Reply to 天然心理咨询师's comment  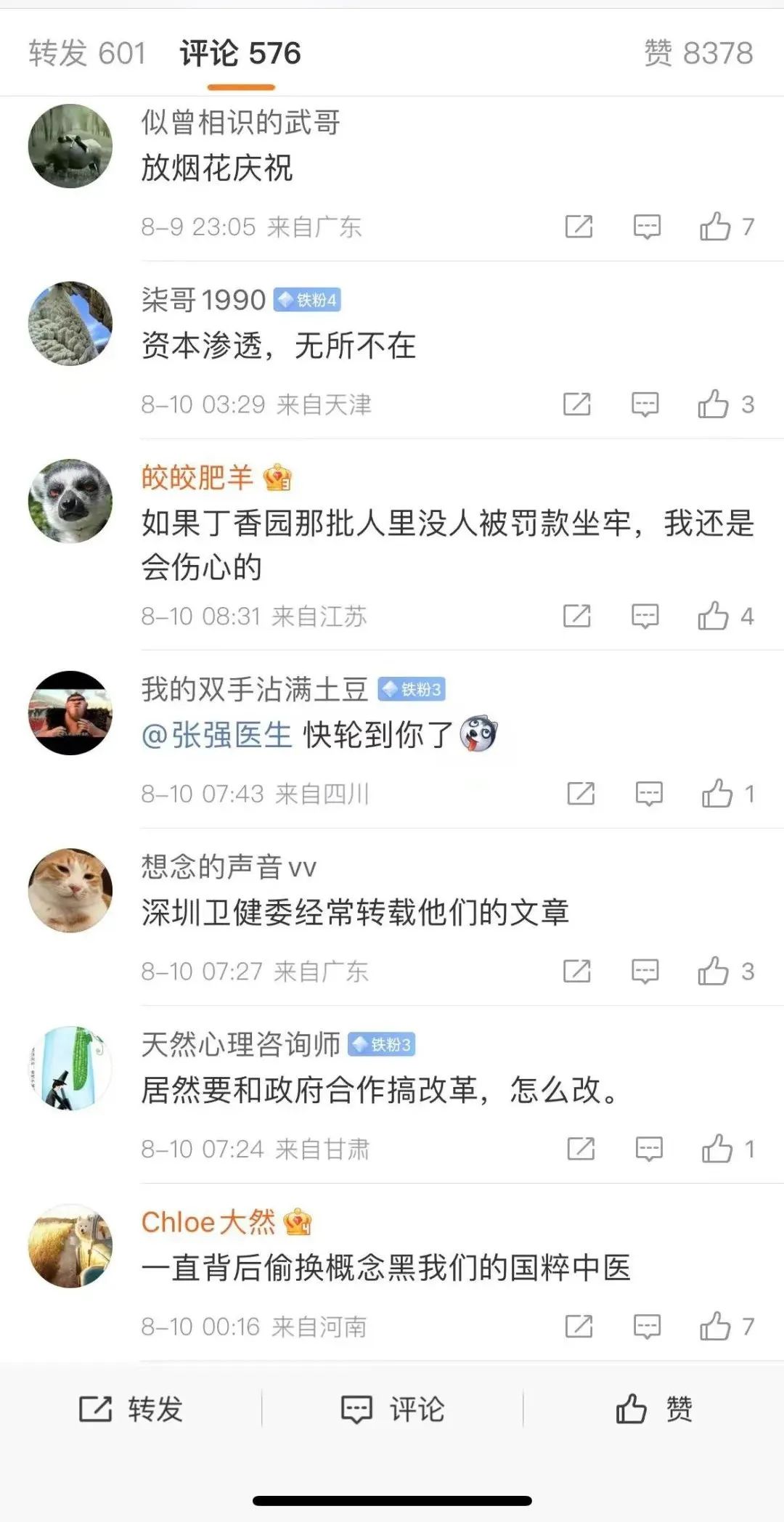[x=648, y=1149]
